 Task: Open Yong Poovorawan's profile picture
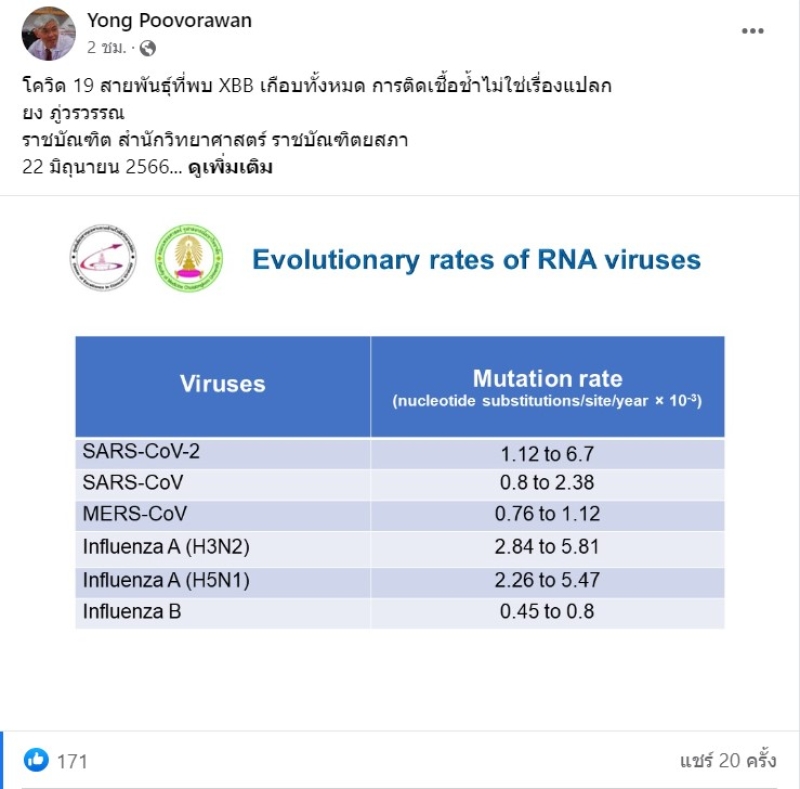48,33
